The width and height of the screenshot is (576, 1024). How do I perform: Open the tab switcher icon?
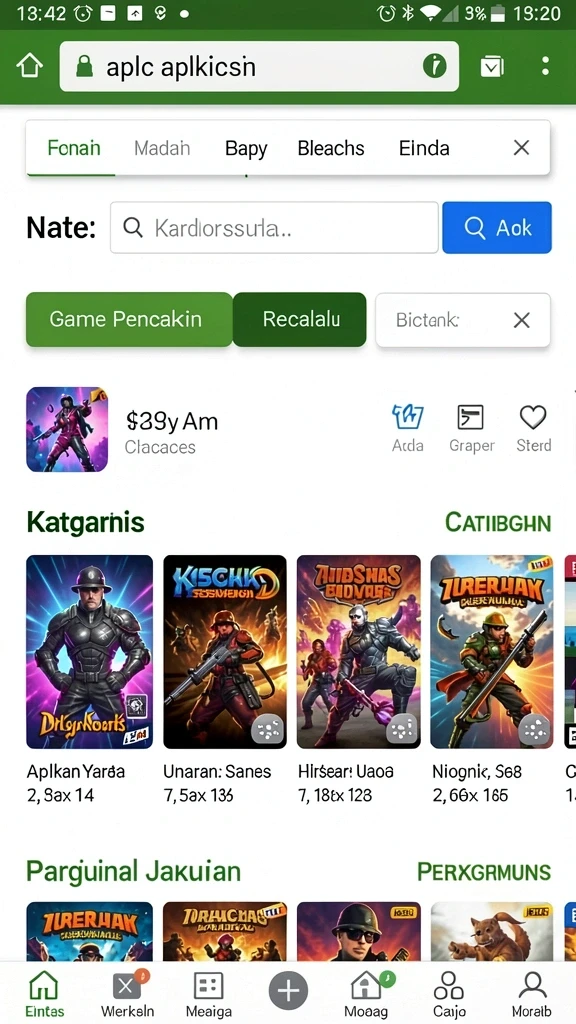[x=492, y=66]
